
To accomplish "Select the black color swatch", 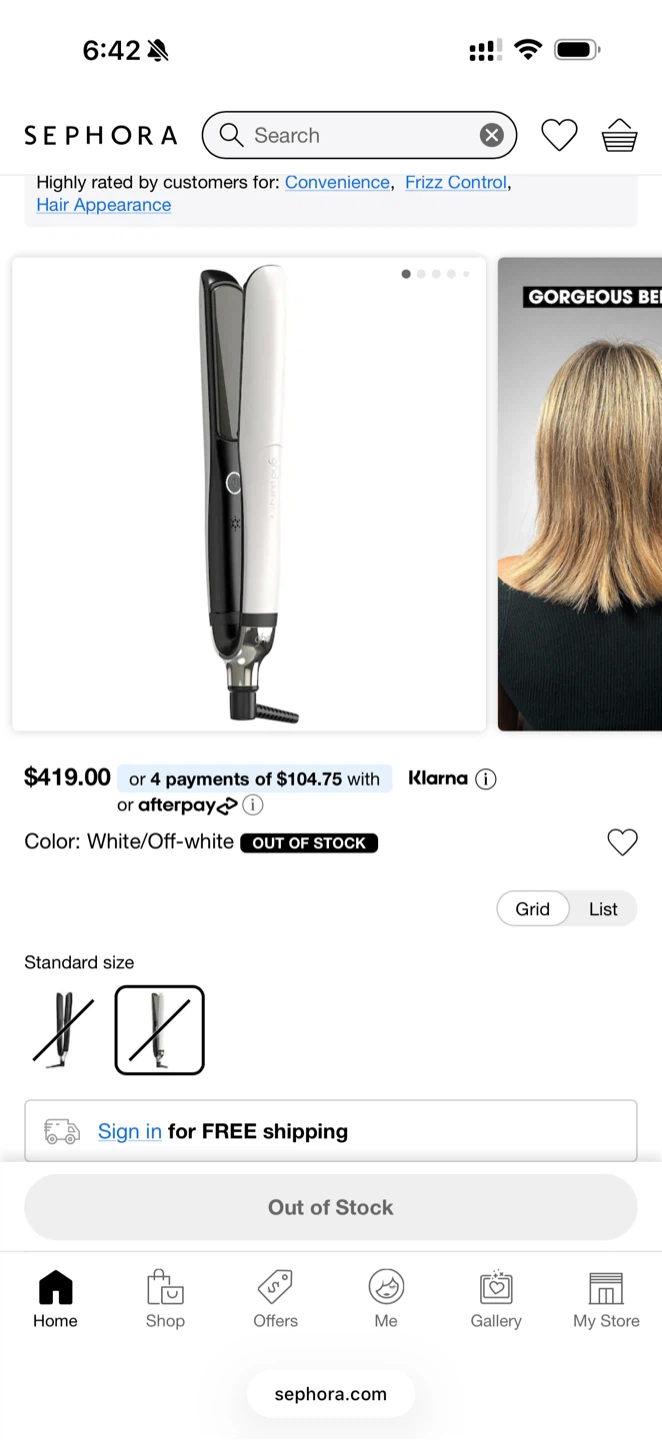I will pyautogui.click(x=63, y=1030).
